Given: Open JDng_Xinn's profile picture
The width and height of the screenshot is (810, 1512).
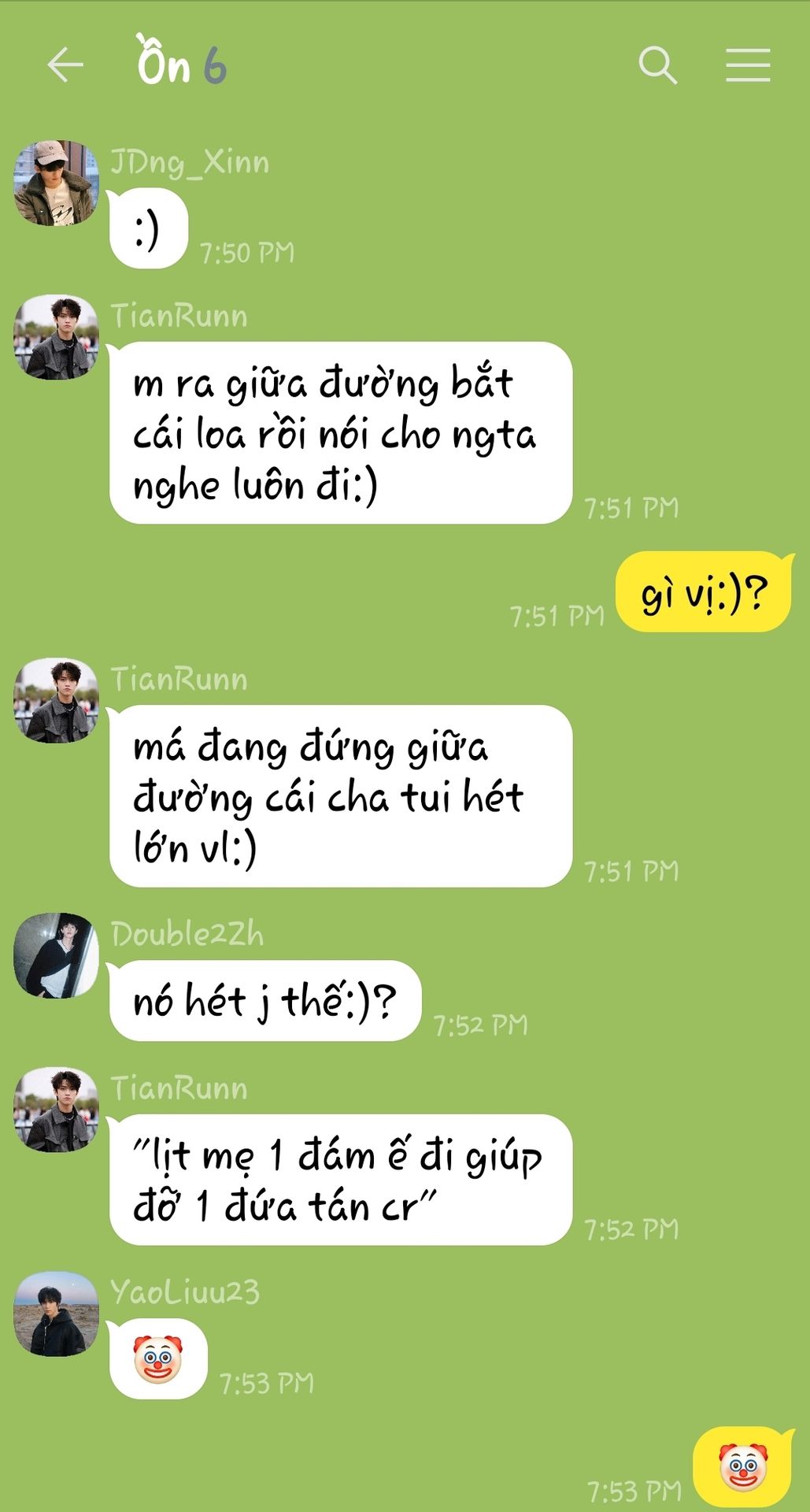Looking at the screenshot, I should 56,183.
